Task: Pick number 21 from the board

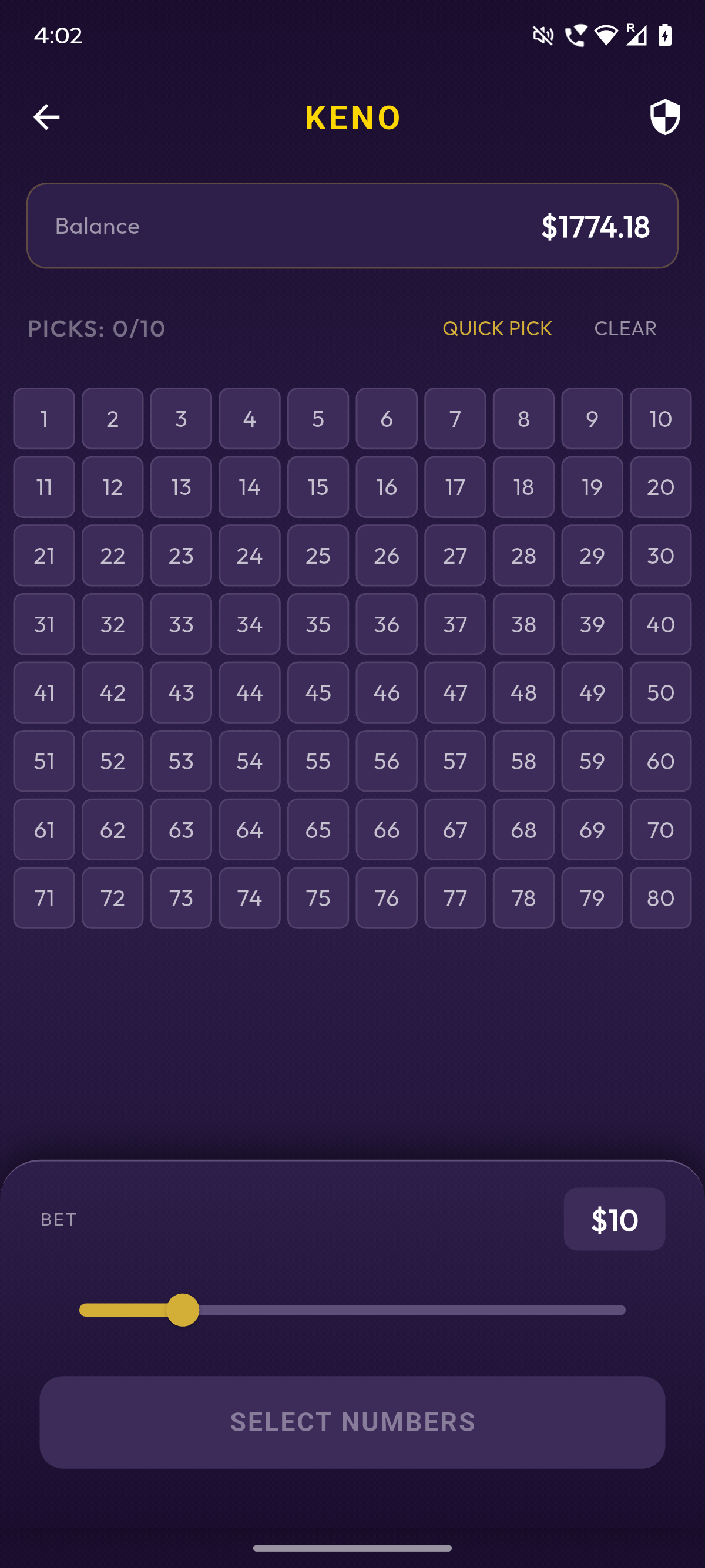Action: point(44,556)
